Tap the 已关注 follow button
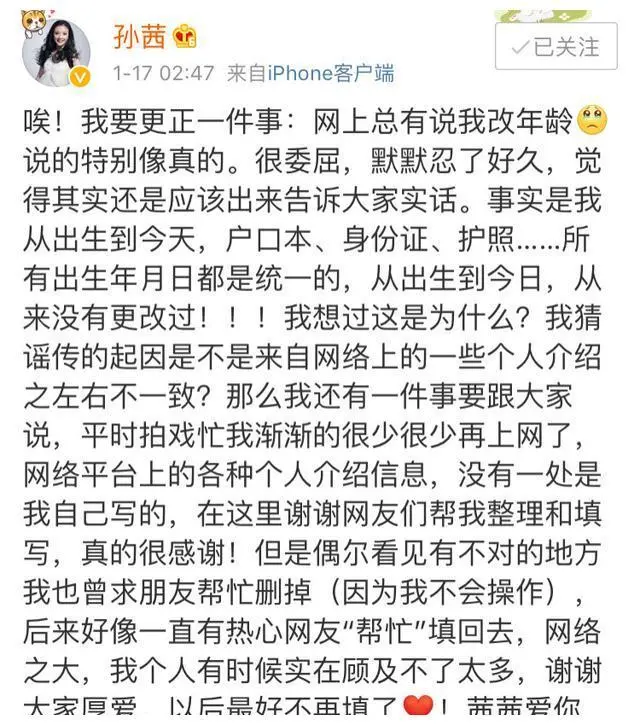Viewport: 640px width, 725px height. tap(555, 45)
